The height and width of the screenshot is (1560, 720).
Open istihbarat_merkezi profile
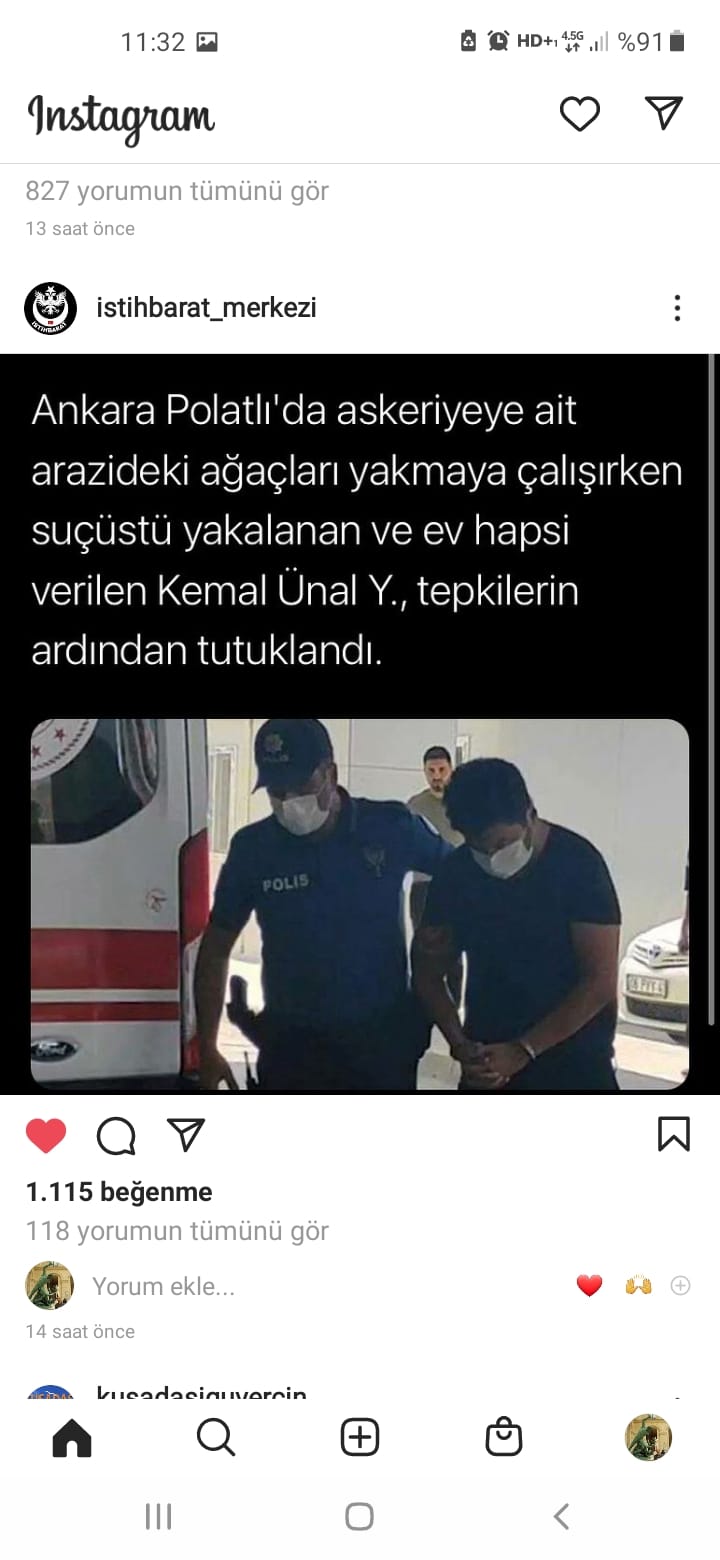(206, 308)
